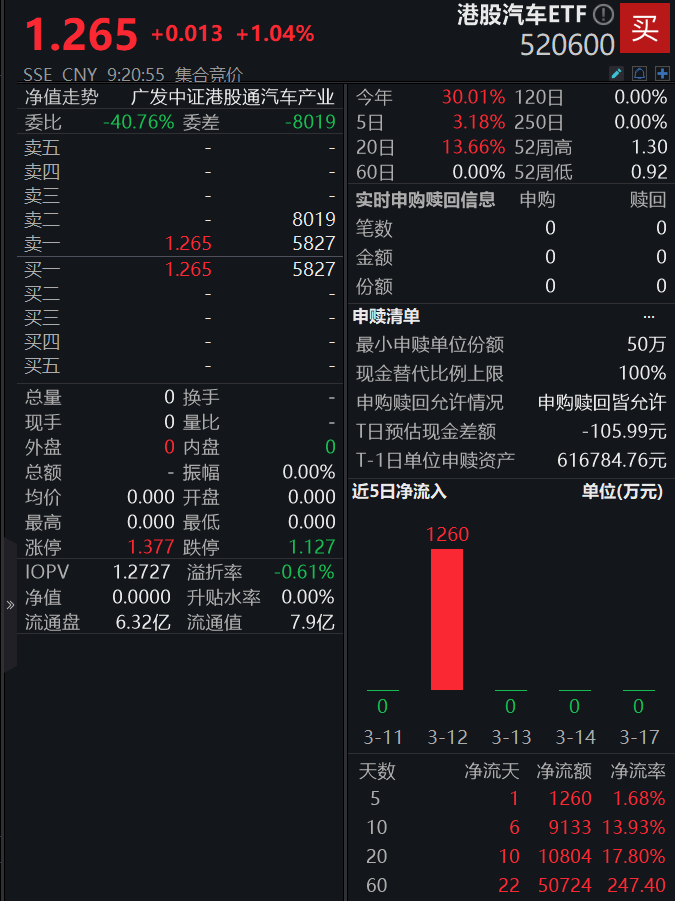675x901 pixels.
Task: Open the pencil note icon
Action: coord(617,74)
